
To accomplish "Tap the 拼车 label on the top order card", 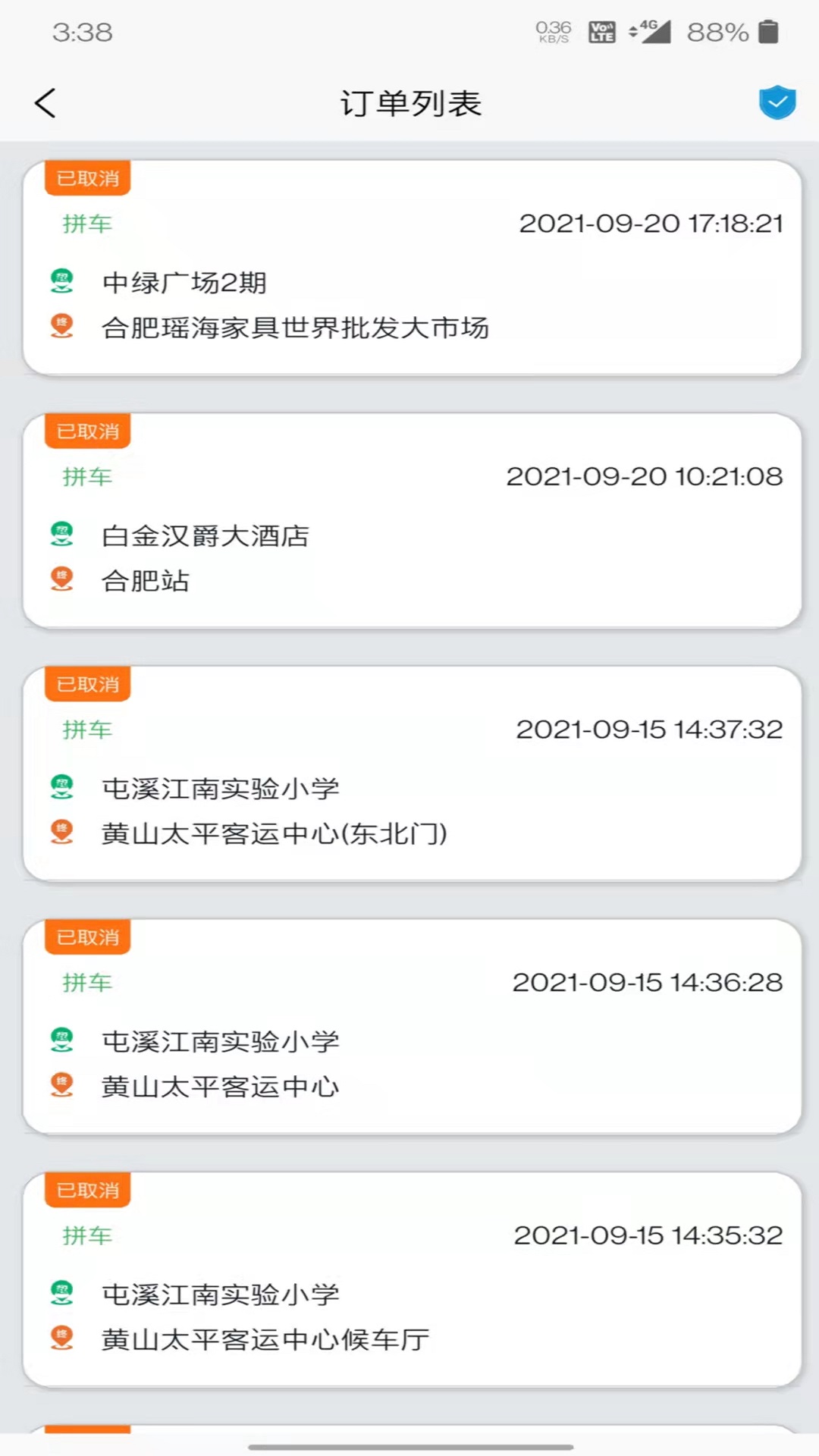I will point(86,224).
